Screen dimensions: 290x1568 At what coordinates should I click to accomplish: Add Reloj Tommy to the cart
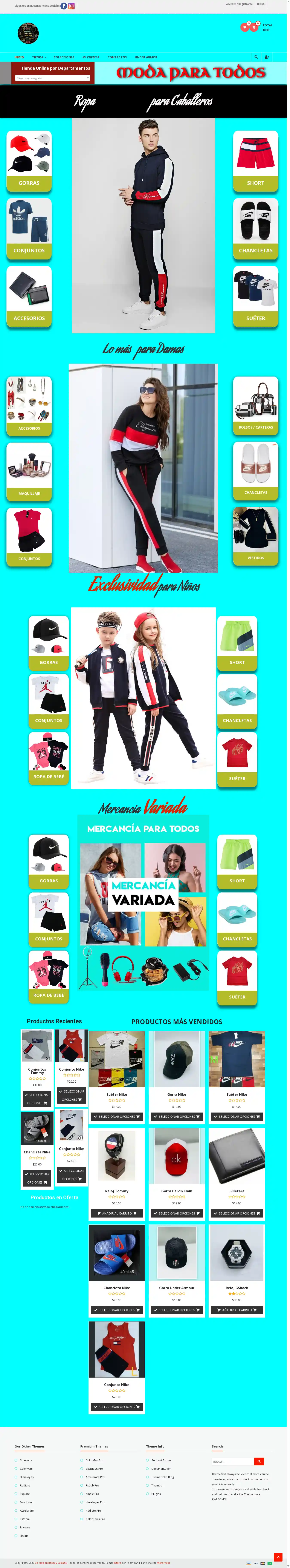(x=117, y=1213)
